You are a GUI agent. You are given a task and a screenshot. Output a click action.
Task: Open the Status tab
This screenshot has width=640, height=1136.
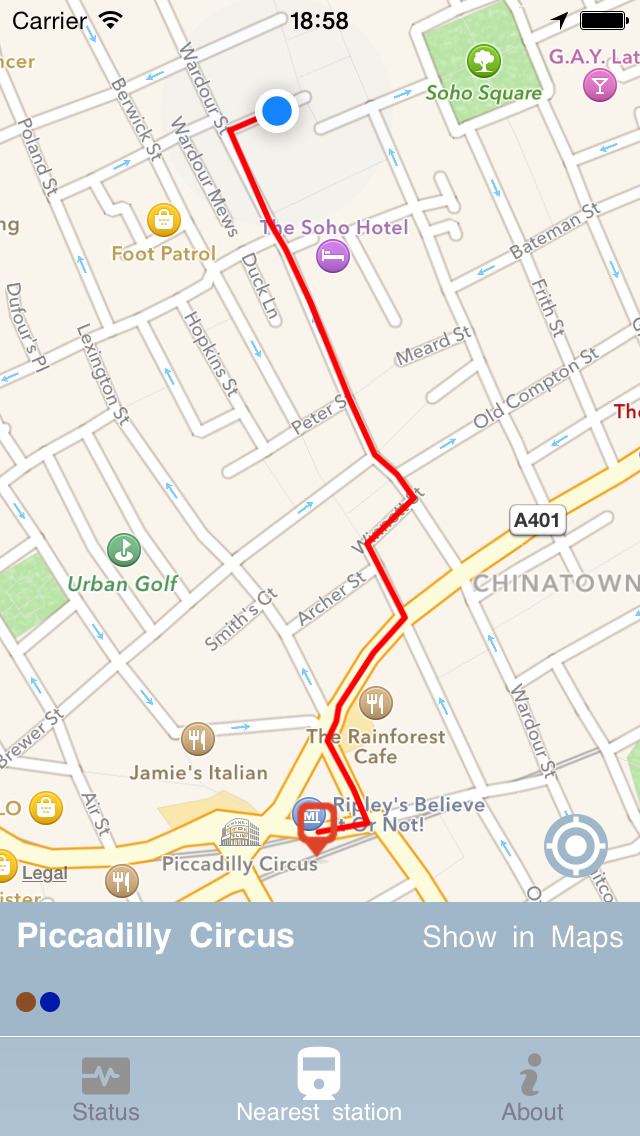coord(106,1089)
